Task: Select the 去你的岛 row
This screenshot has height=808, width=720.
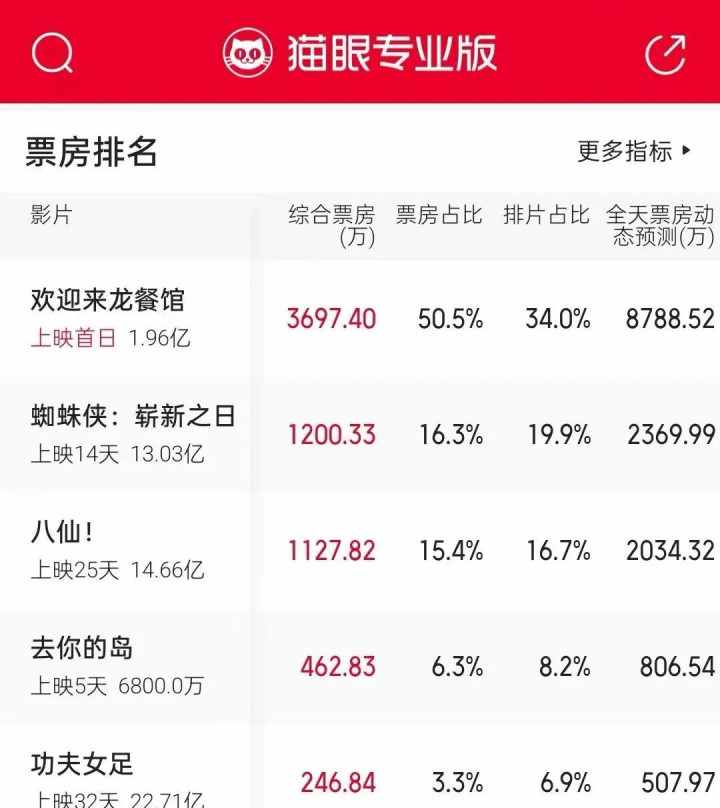Action: click(360, 666)
